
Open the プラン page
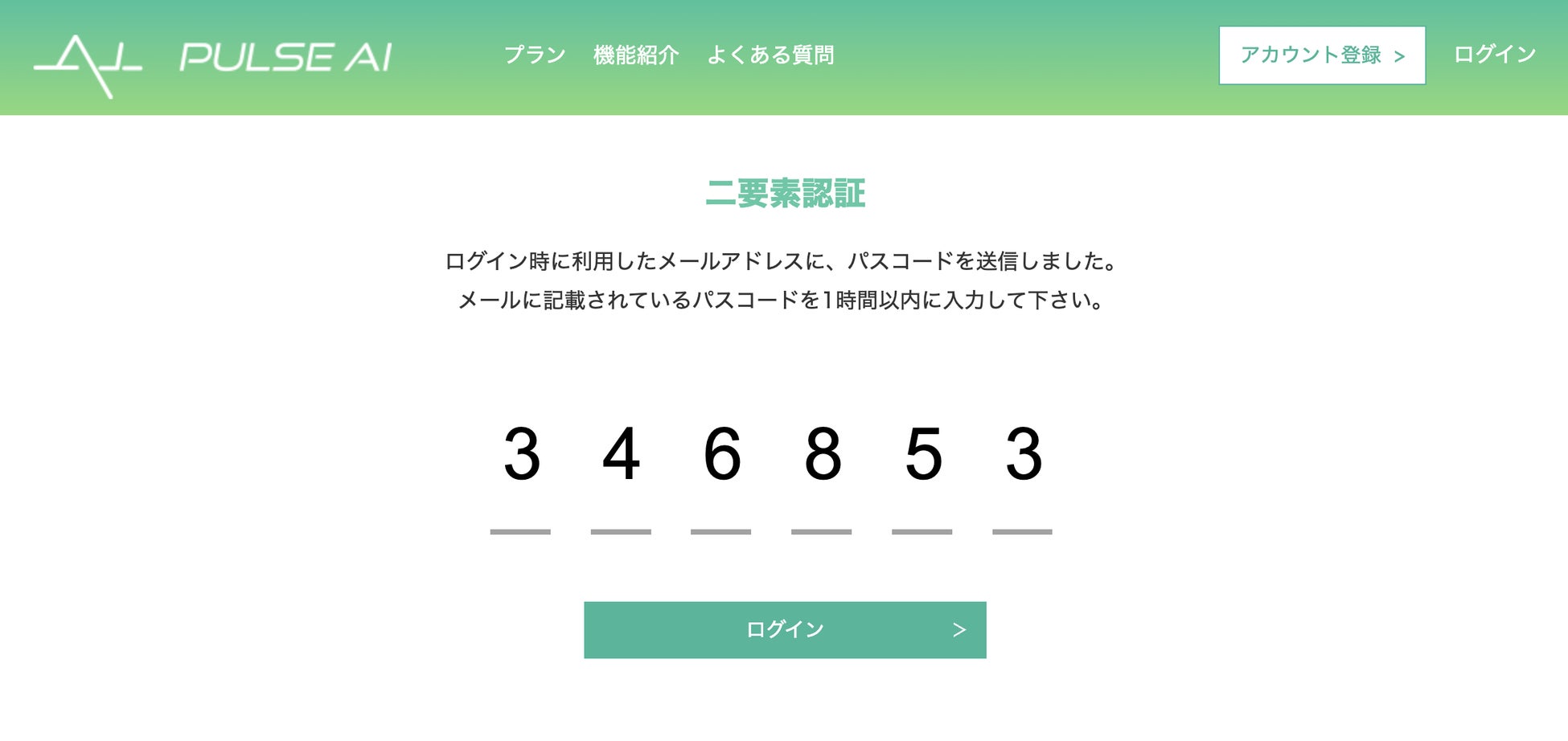pyautogui.click(x=535, y=55)
